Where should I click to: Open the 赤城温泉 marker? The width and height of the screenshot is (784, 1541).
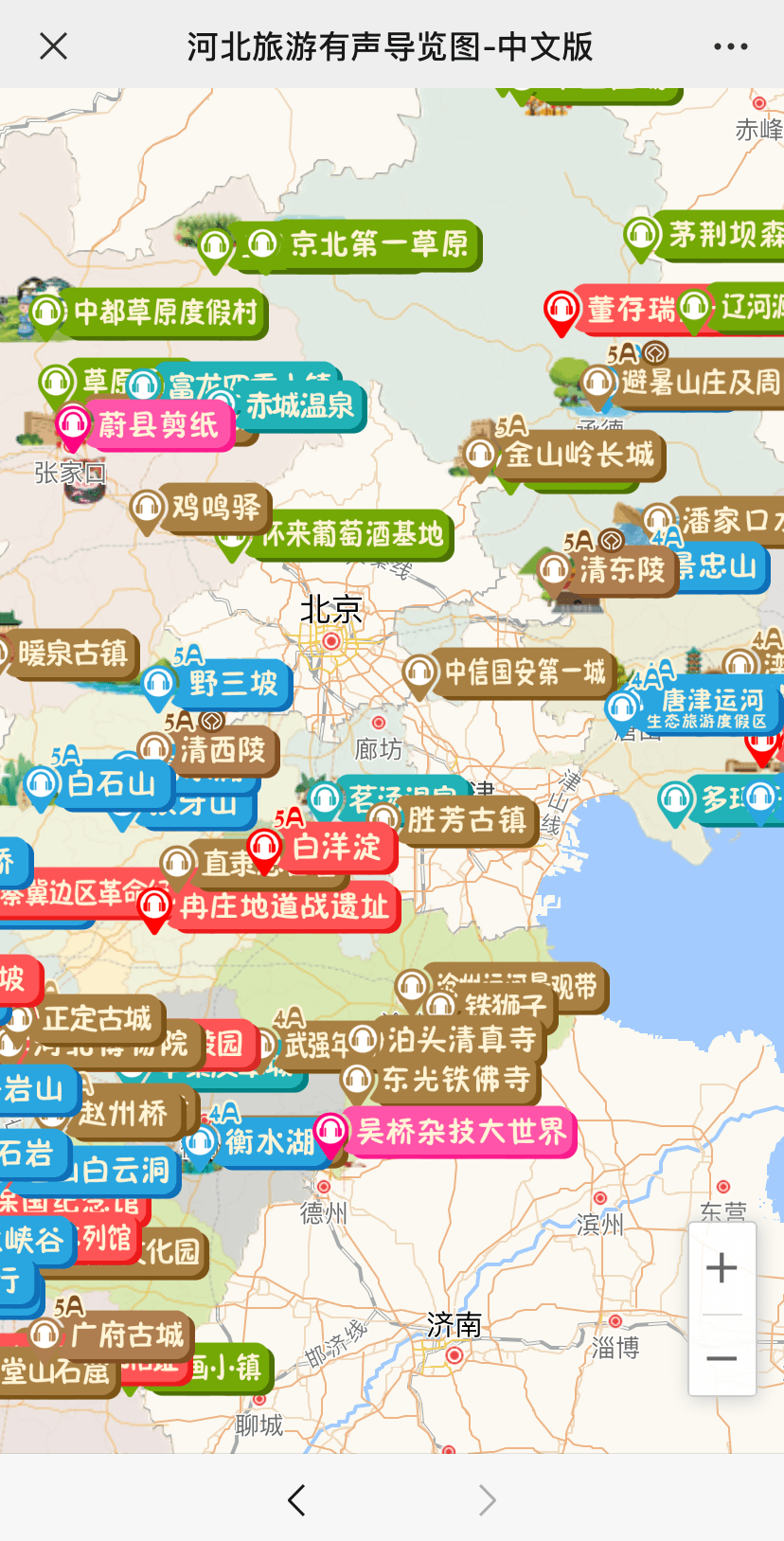(x=293, y=405)
